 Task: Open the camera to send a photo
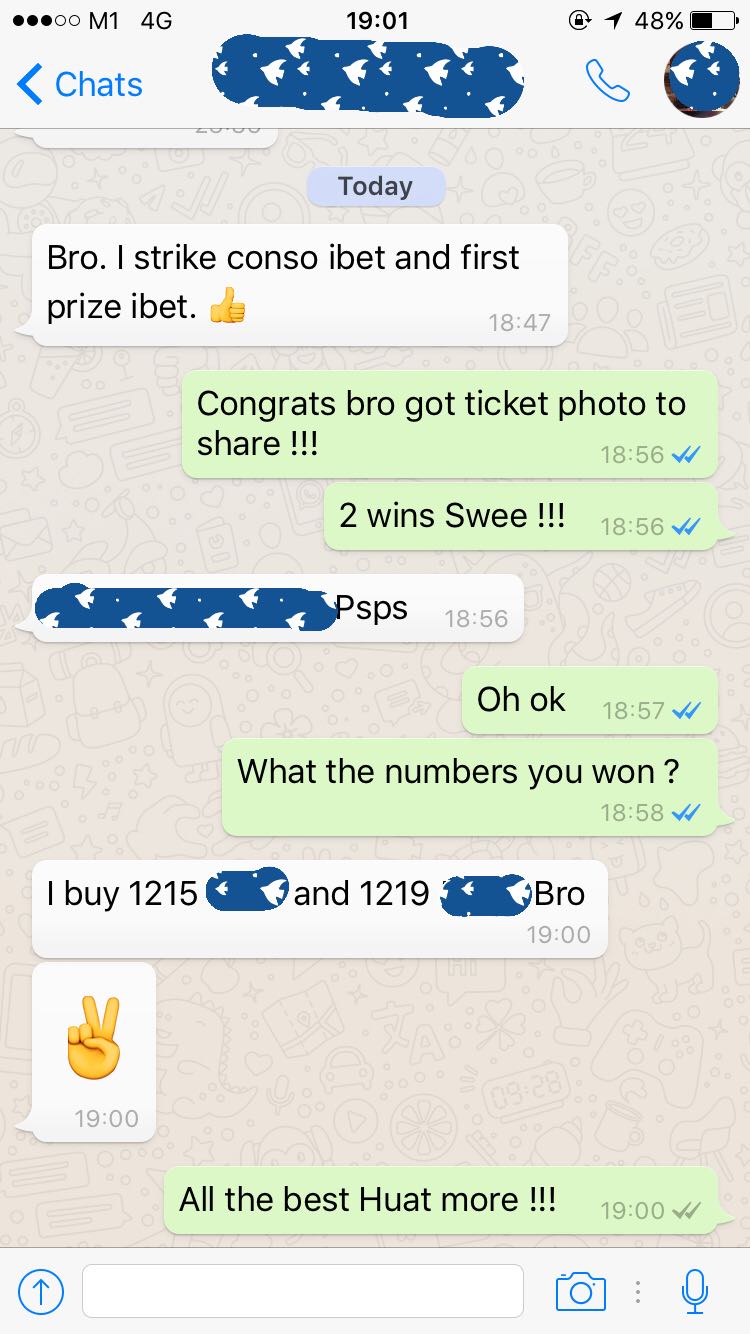tap(580, 1291)
